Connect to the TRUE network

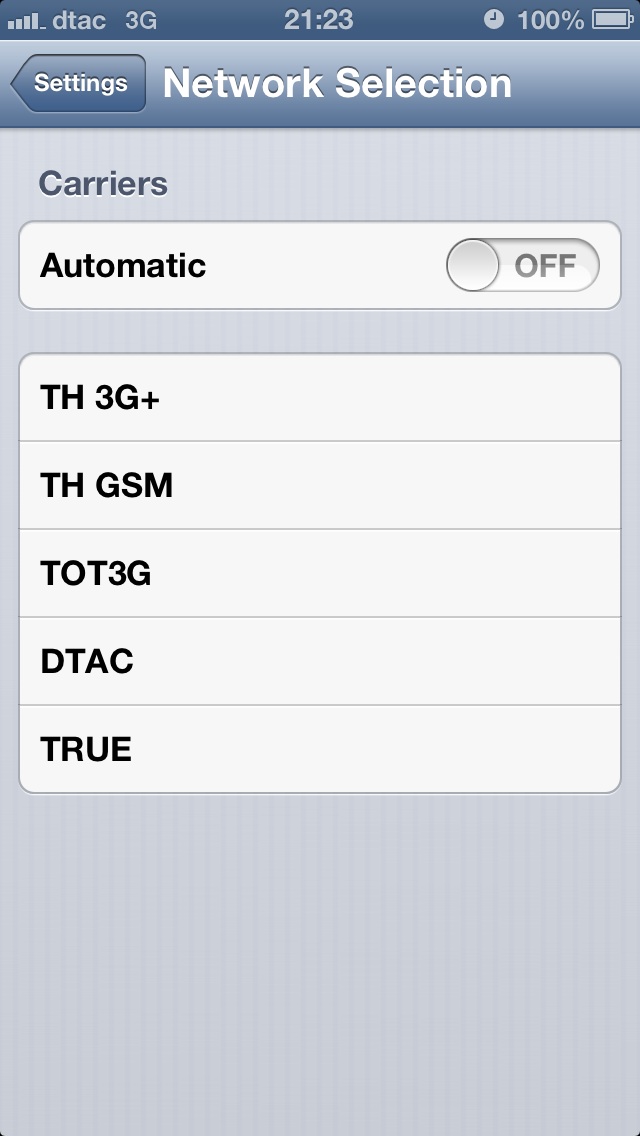pos(320,750)
